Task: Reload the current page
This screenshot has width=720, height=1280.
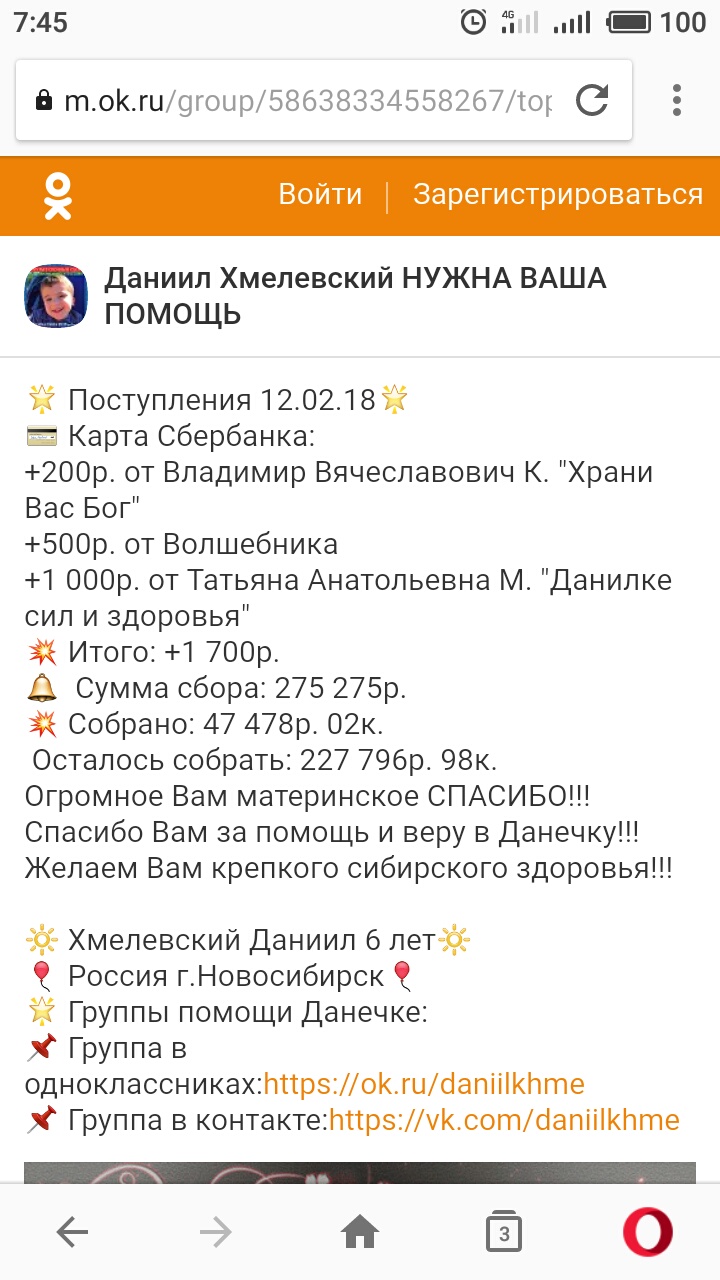Action: click(x=593, y=100)
